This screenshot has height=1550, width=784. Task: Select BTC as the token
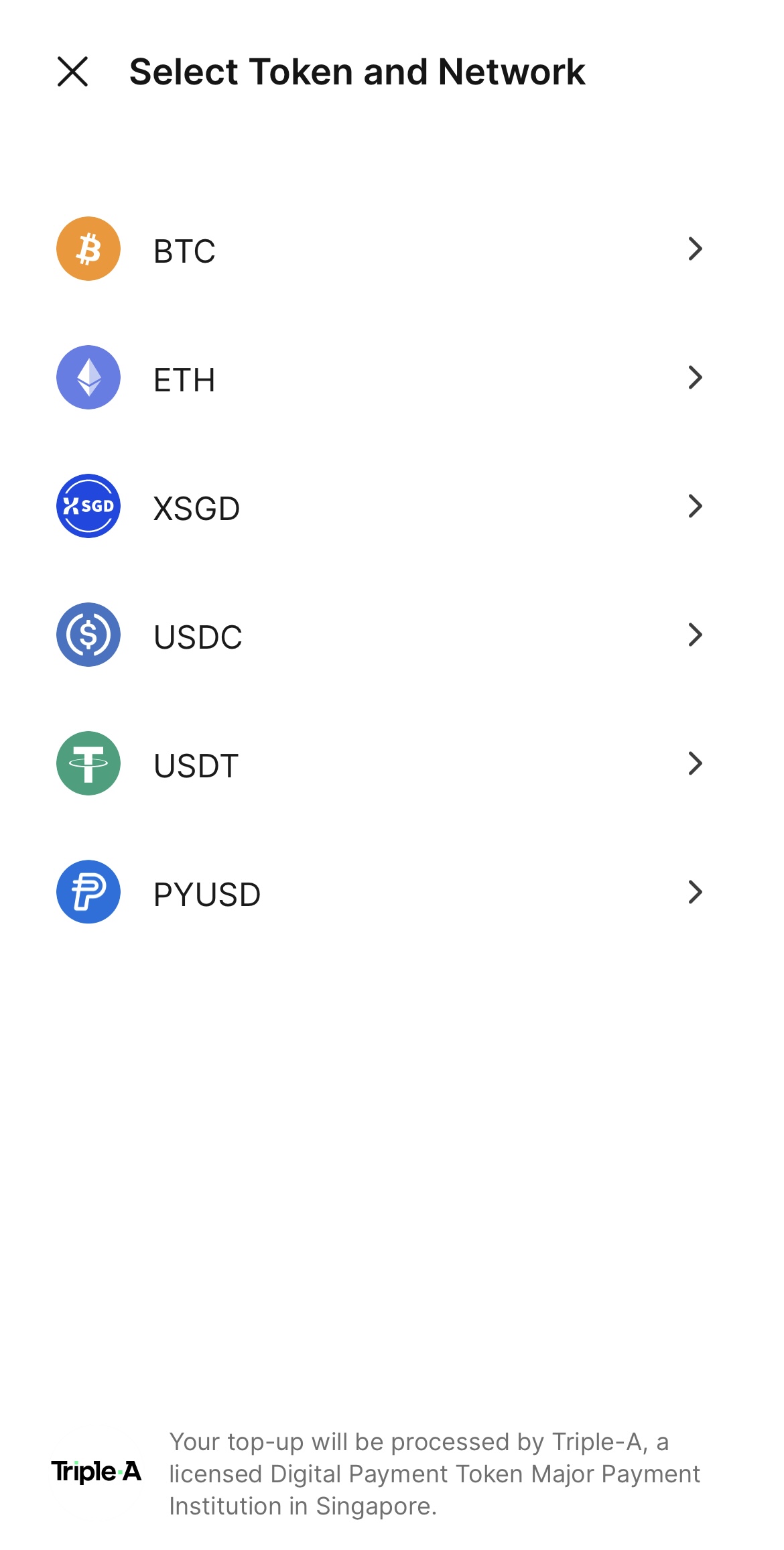(392, 249)
